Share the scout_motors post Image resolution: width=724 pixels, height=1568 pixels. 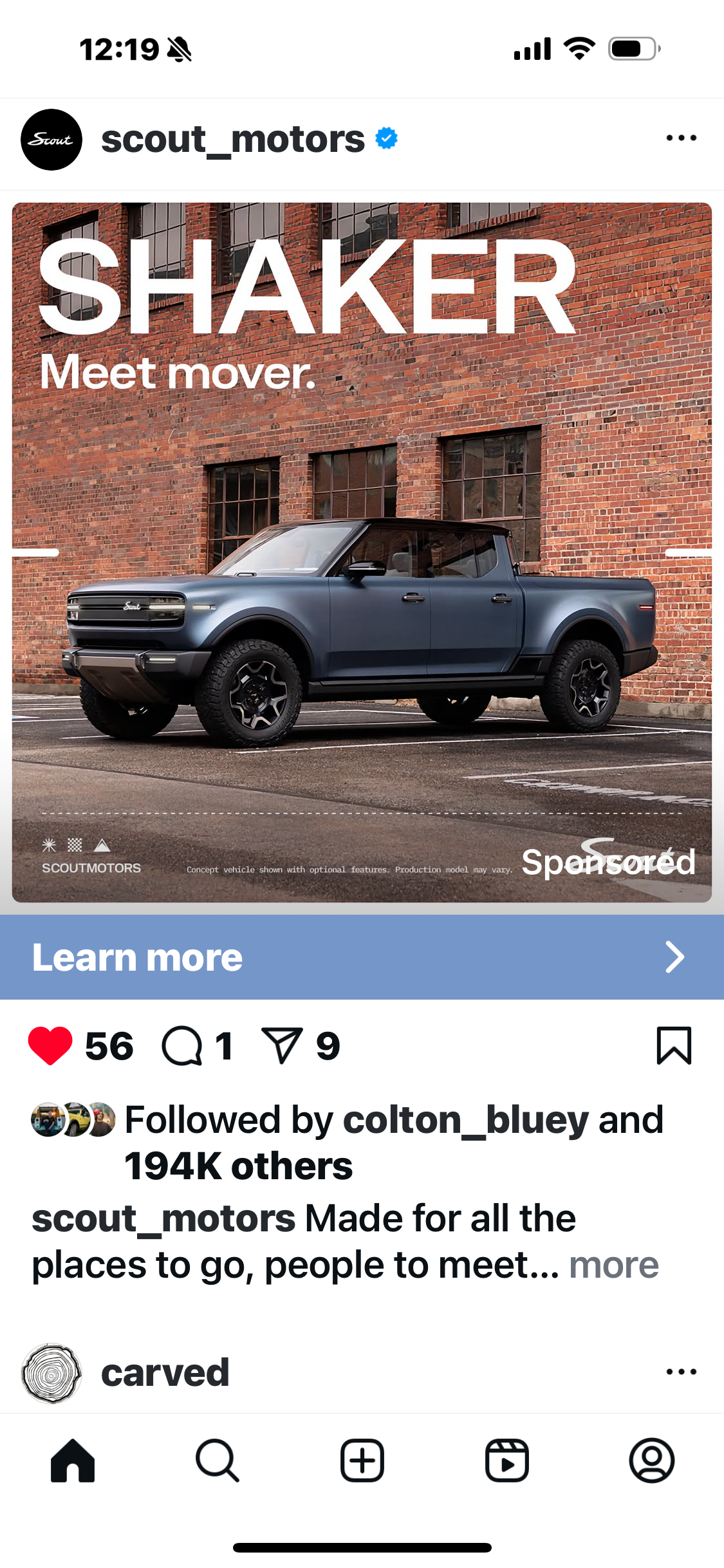coord(282,1045)
